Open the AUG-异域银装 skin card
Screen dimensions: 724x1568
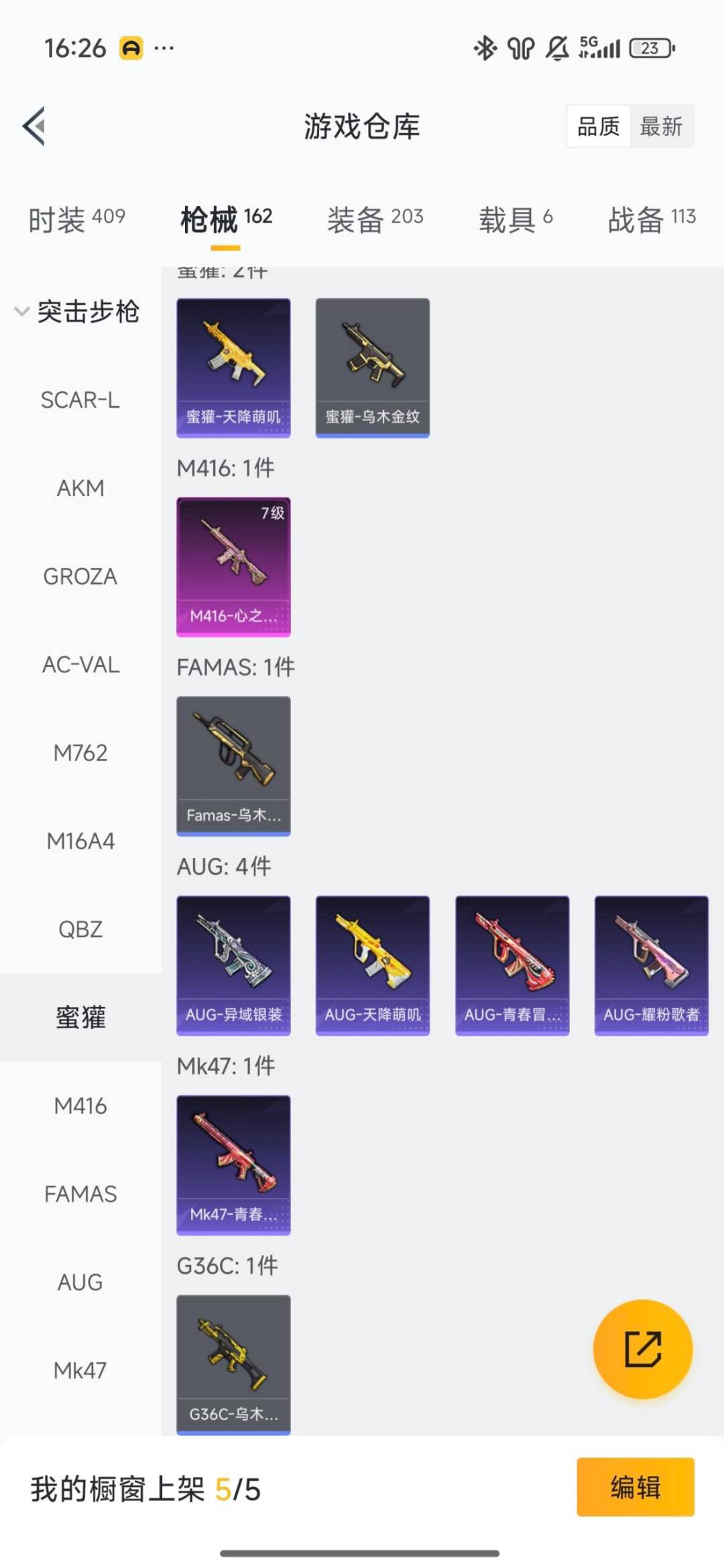click(x=233, y=965)
